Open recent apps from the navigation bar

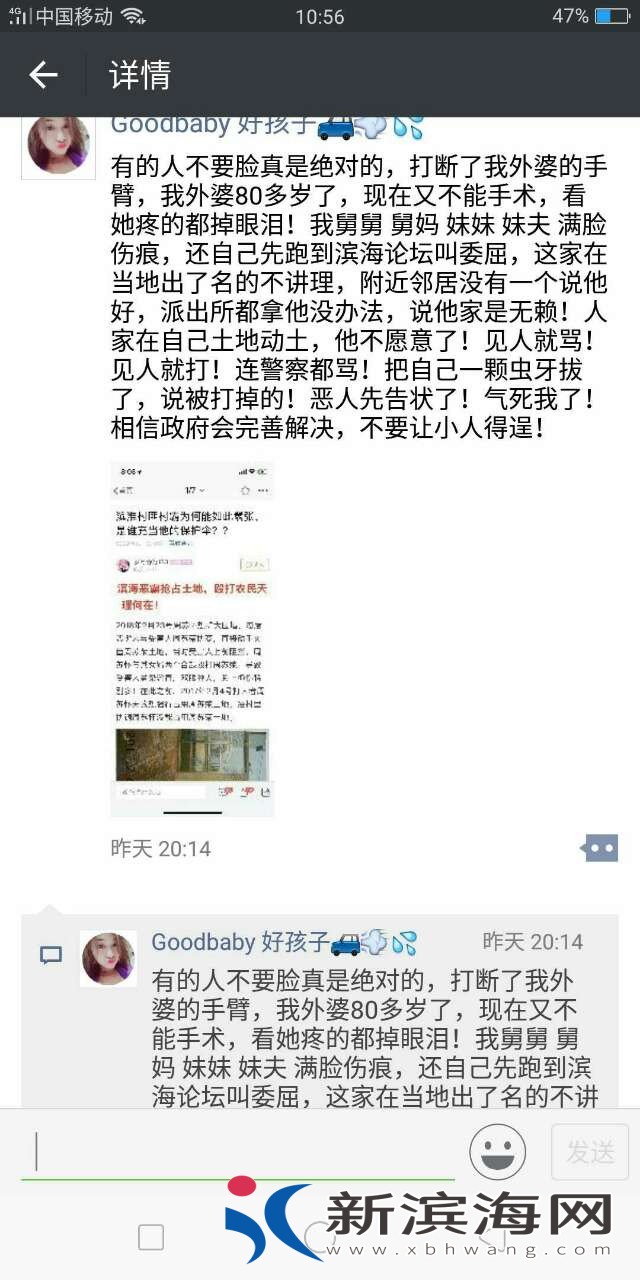[151, 1237]
